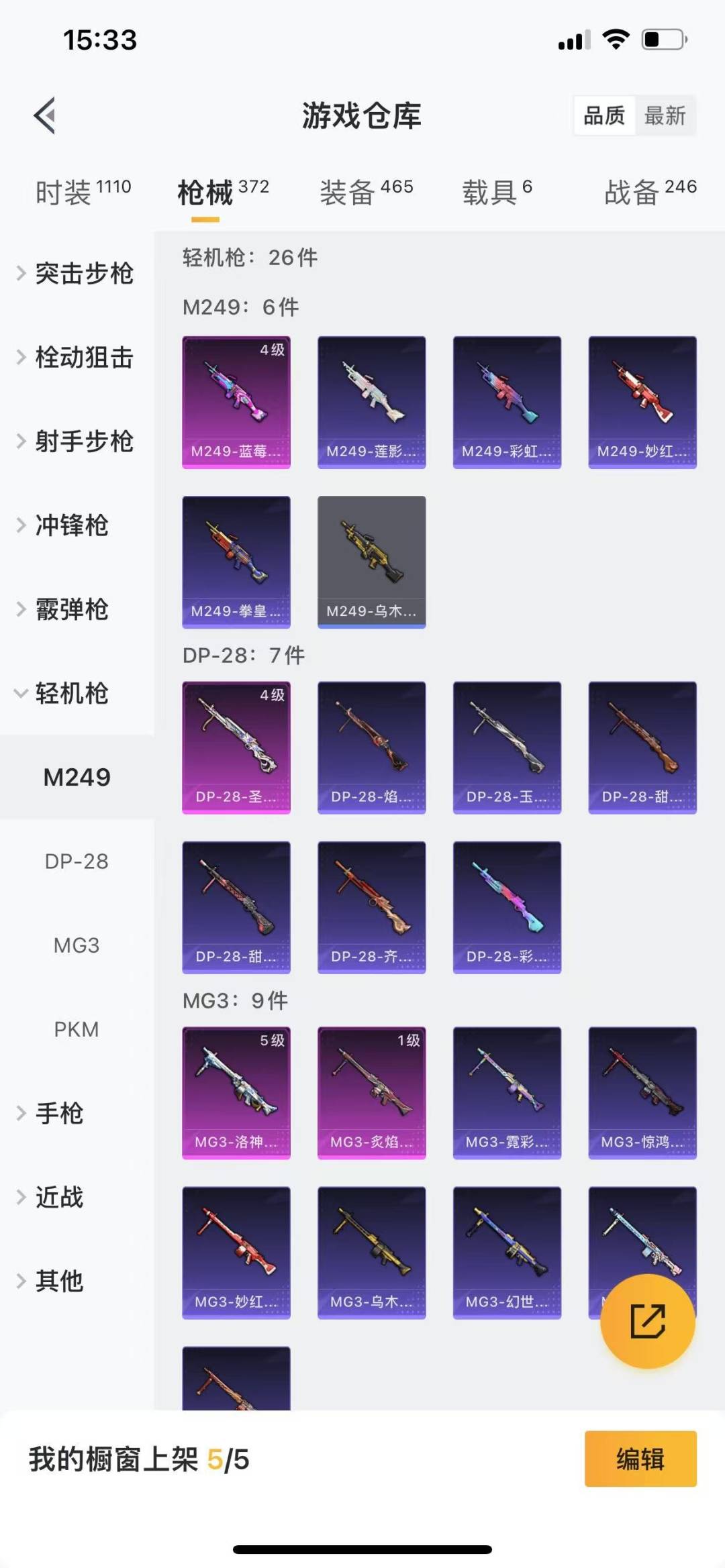Expand the 突击步枪 category
Image resolution: width=725 pixels, height=1568 pixels.
pyautogui.click(x=77, y=273)
